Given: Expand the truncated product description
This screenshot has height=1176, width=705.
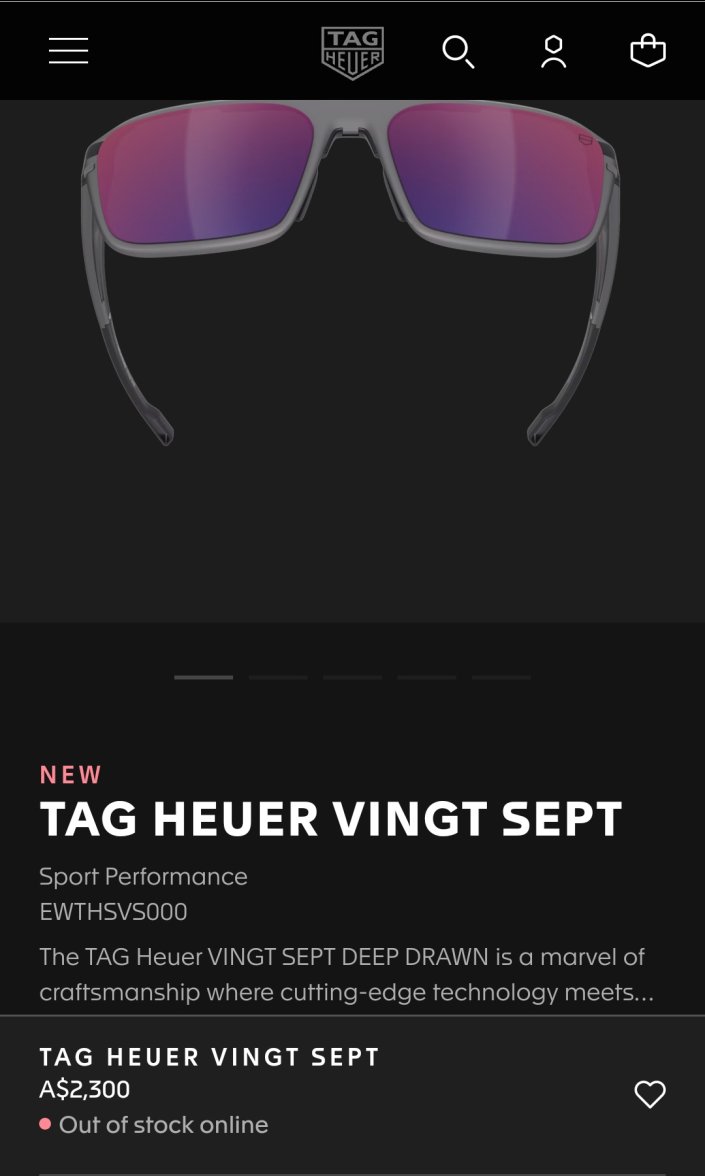Looking at the screenshot, I should tap(342, 975).
